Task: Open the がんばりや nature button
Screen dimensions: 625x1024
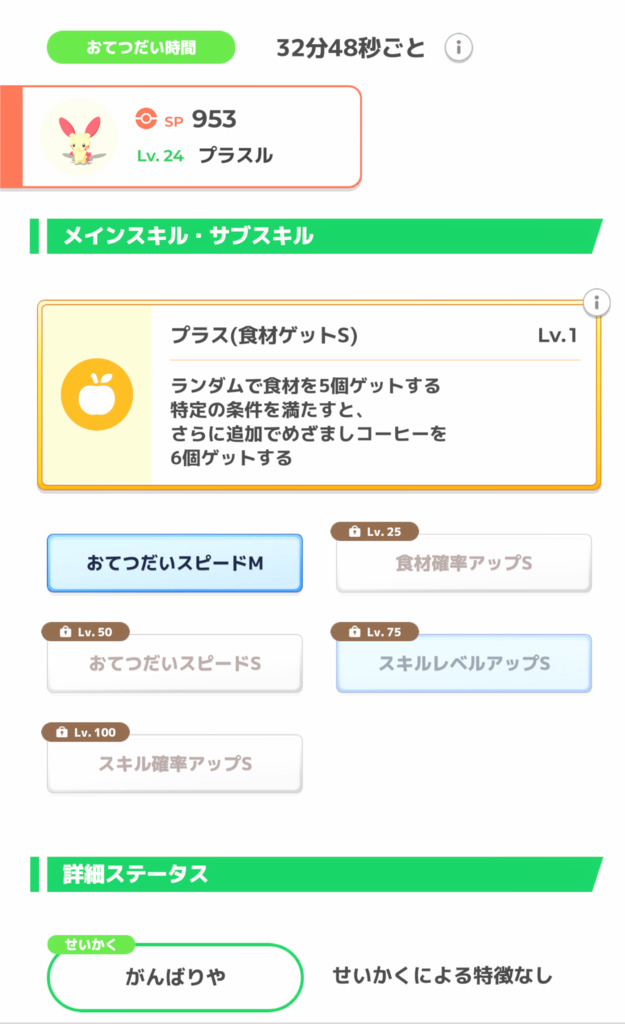Action: pos(175,977)
